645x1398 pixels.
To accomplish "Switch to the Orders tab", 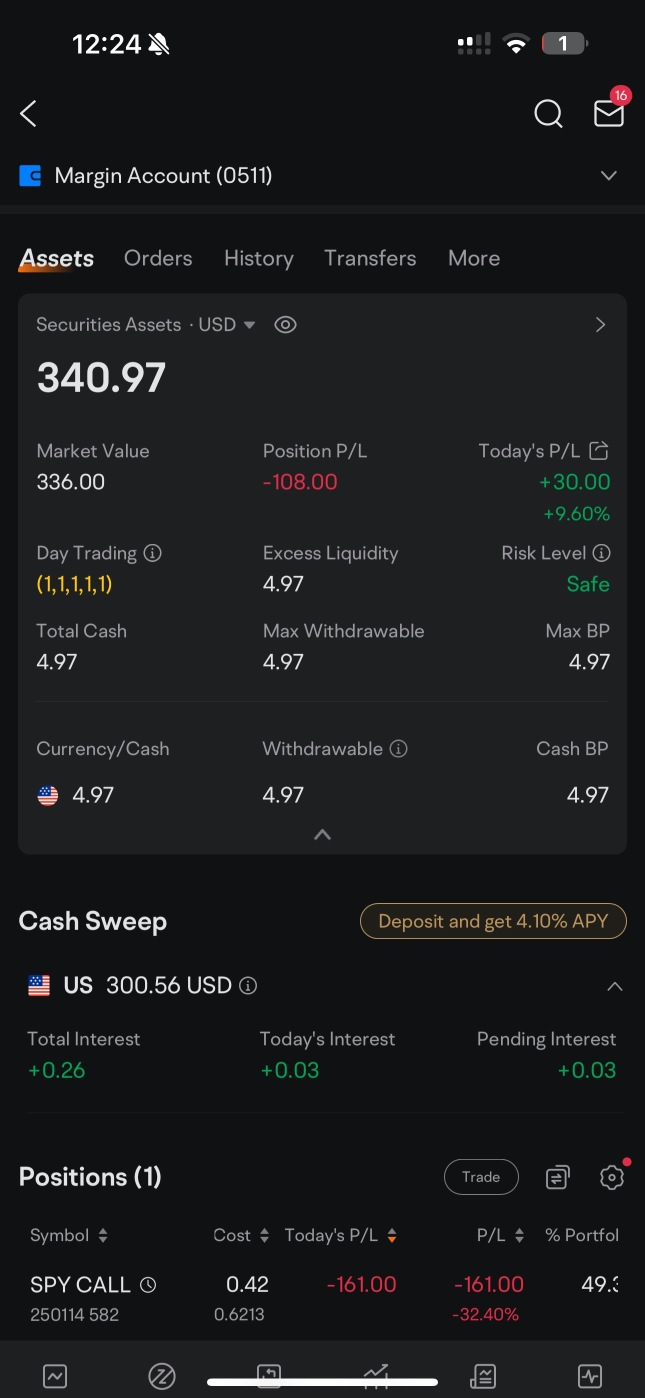I will 158,258.
